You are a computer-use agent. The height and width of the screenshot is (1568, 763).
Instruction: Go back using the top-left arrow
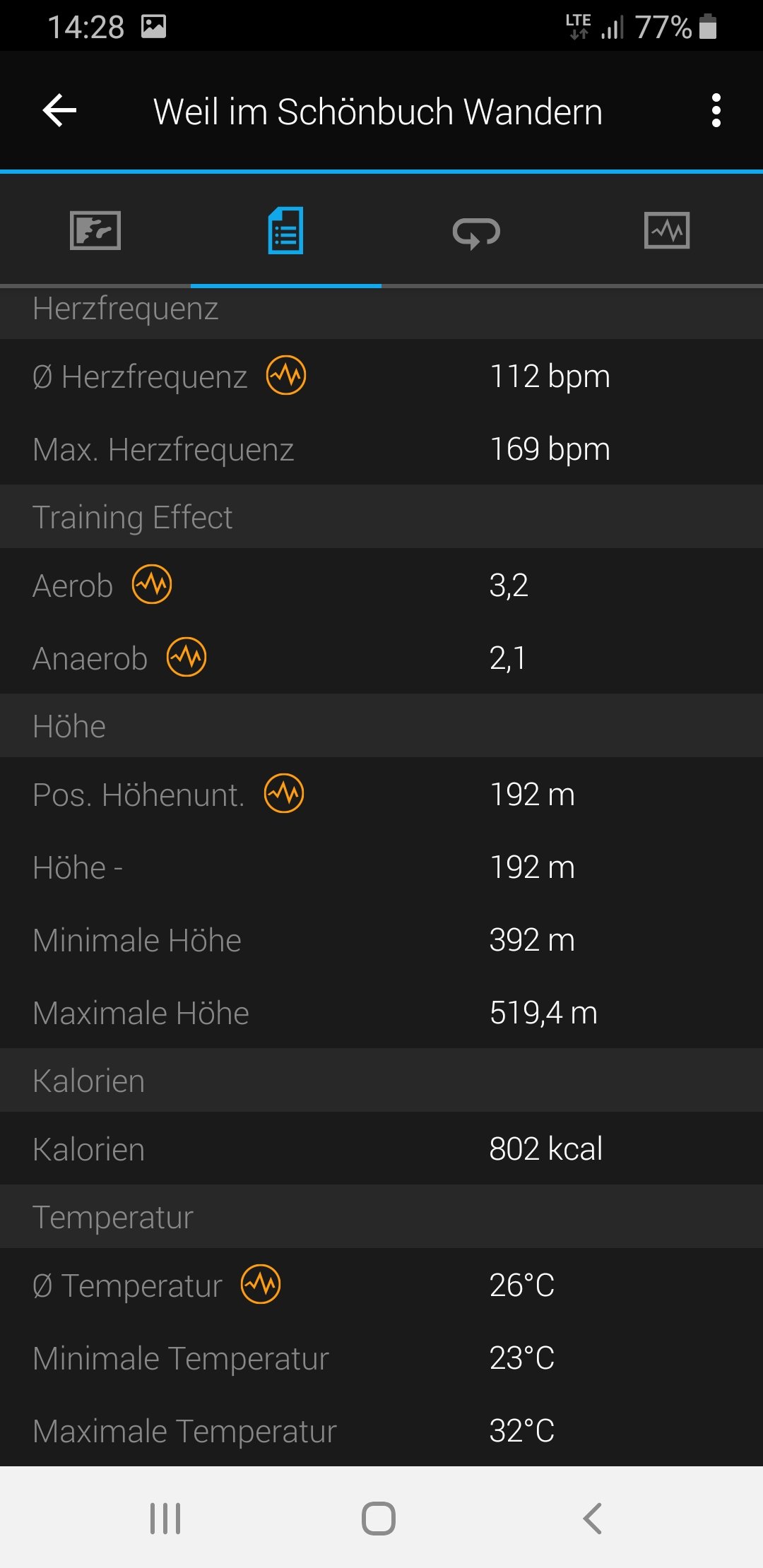click(59, 111)
